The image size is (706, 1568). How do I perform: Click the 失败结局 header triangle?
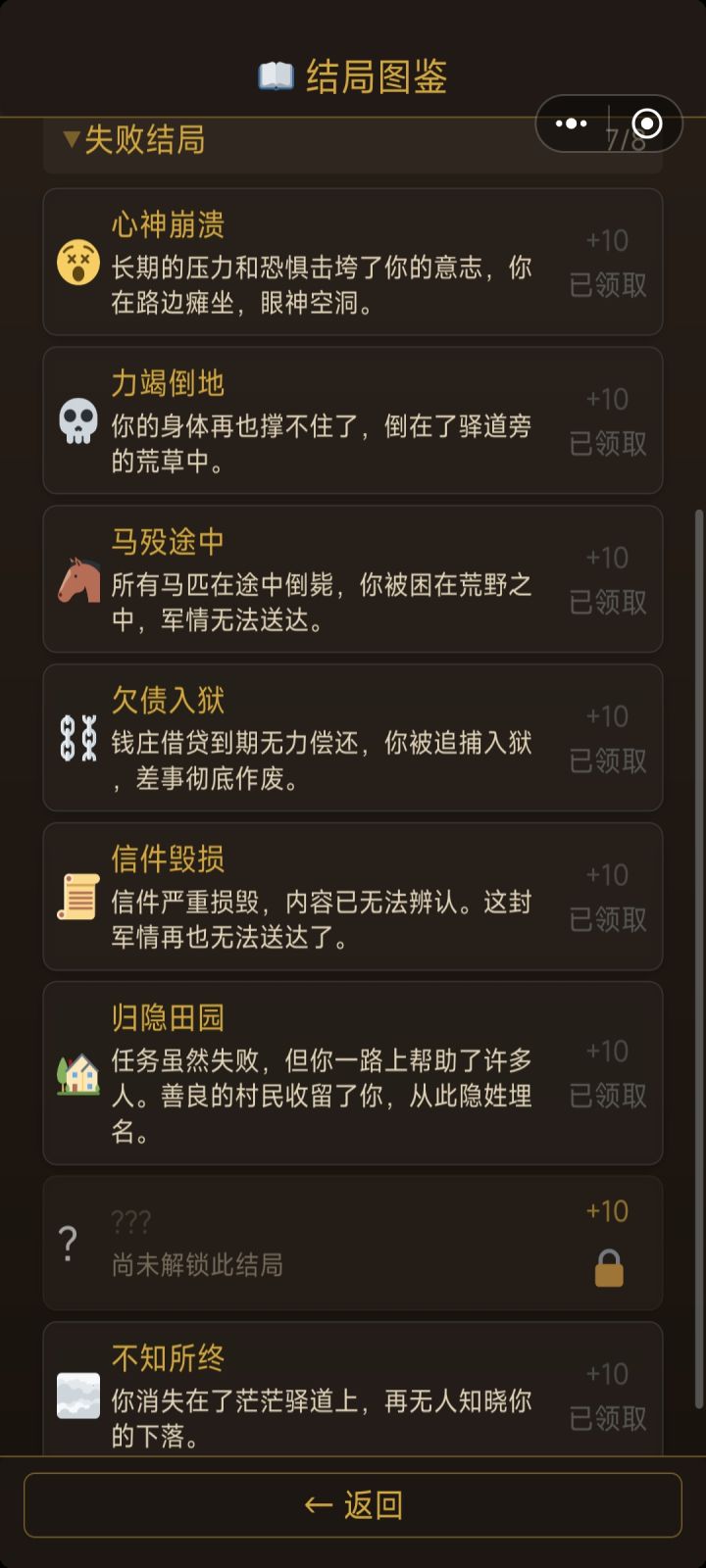click(71, 139)
